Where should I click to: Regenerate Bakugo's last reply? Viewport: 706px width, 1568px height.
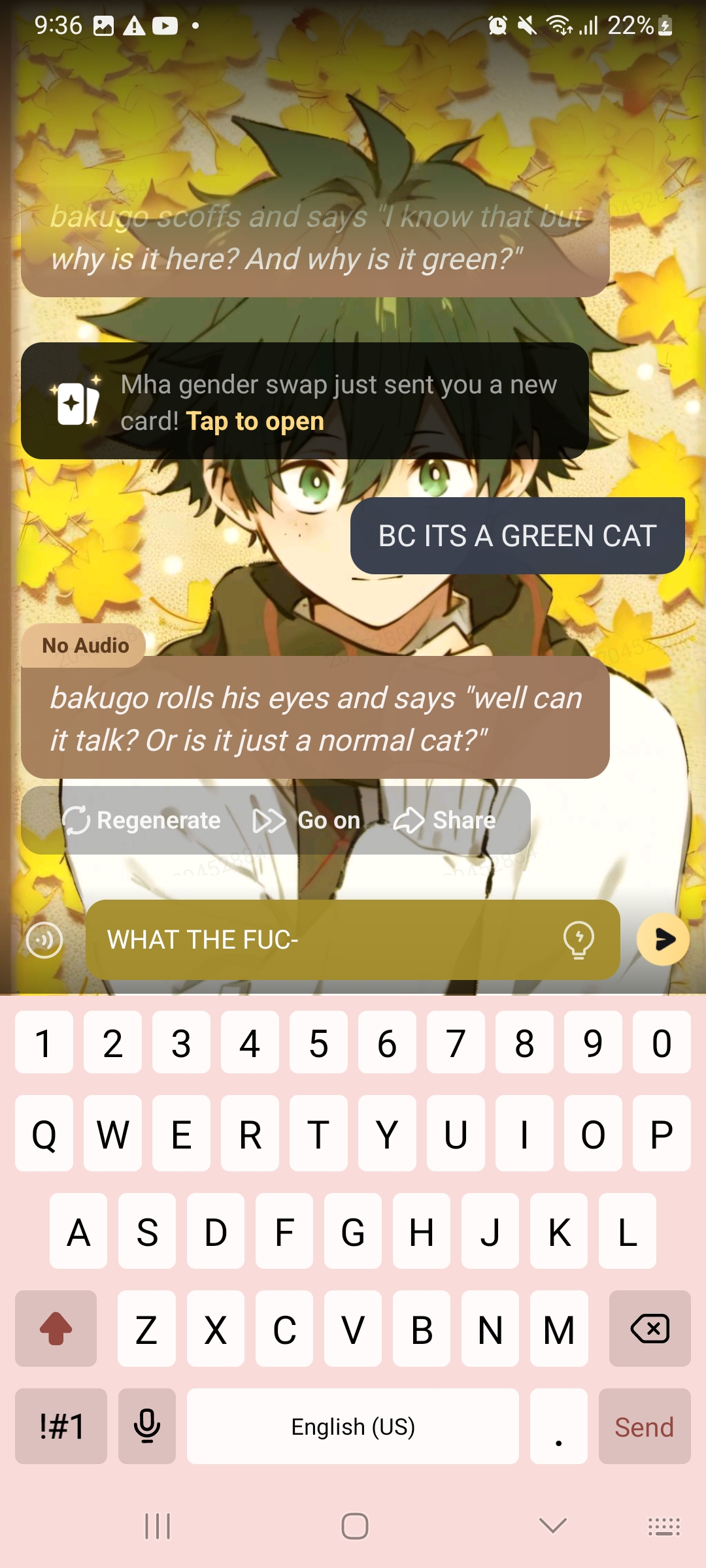click(x=142, y=820)
